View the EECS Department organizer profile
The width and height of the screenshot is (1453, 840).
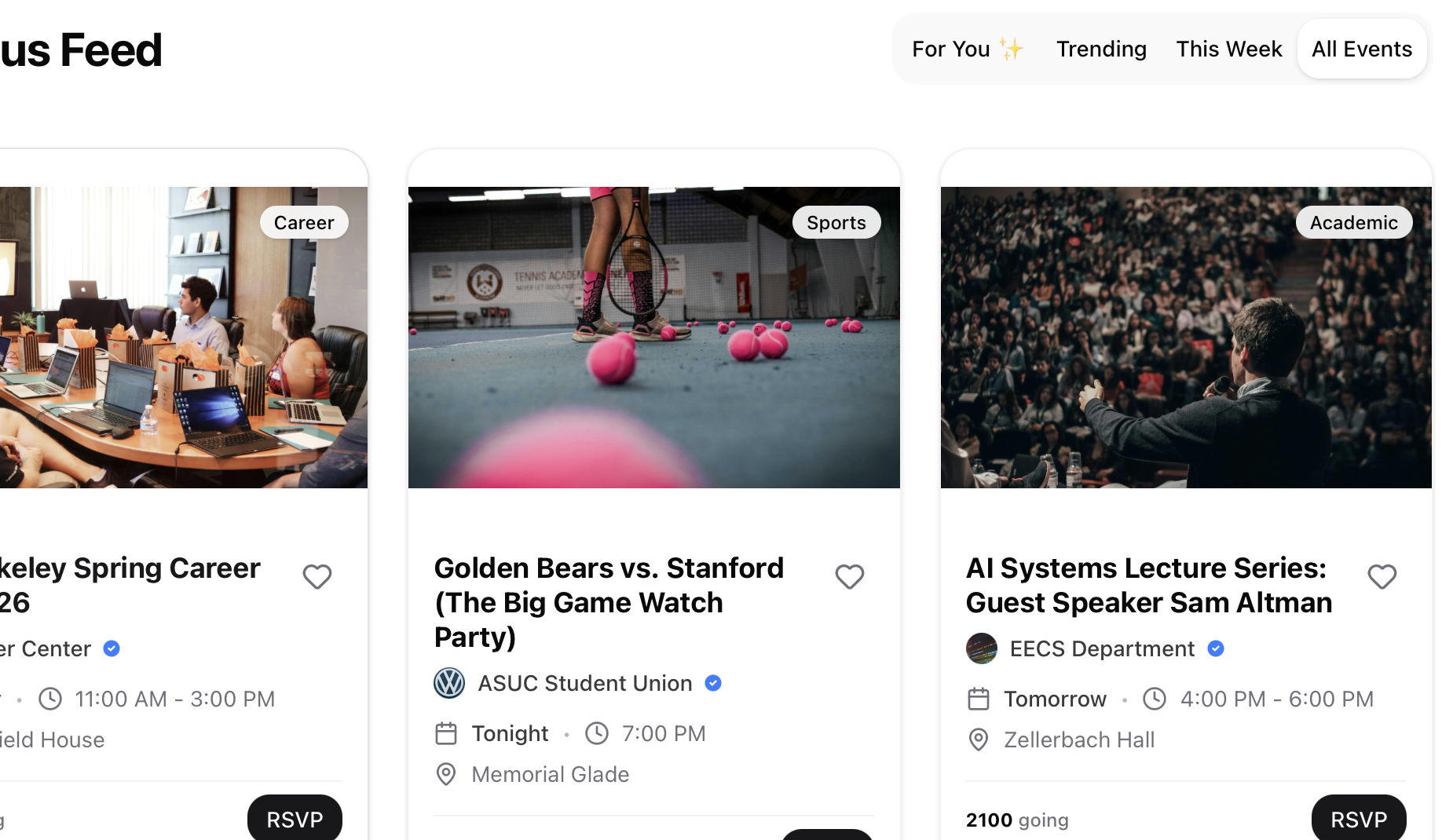tap(1101, 649)
